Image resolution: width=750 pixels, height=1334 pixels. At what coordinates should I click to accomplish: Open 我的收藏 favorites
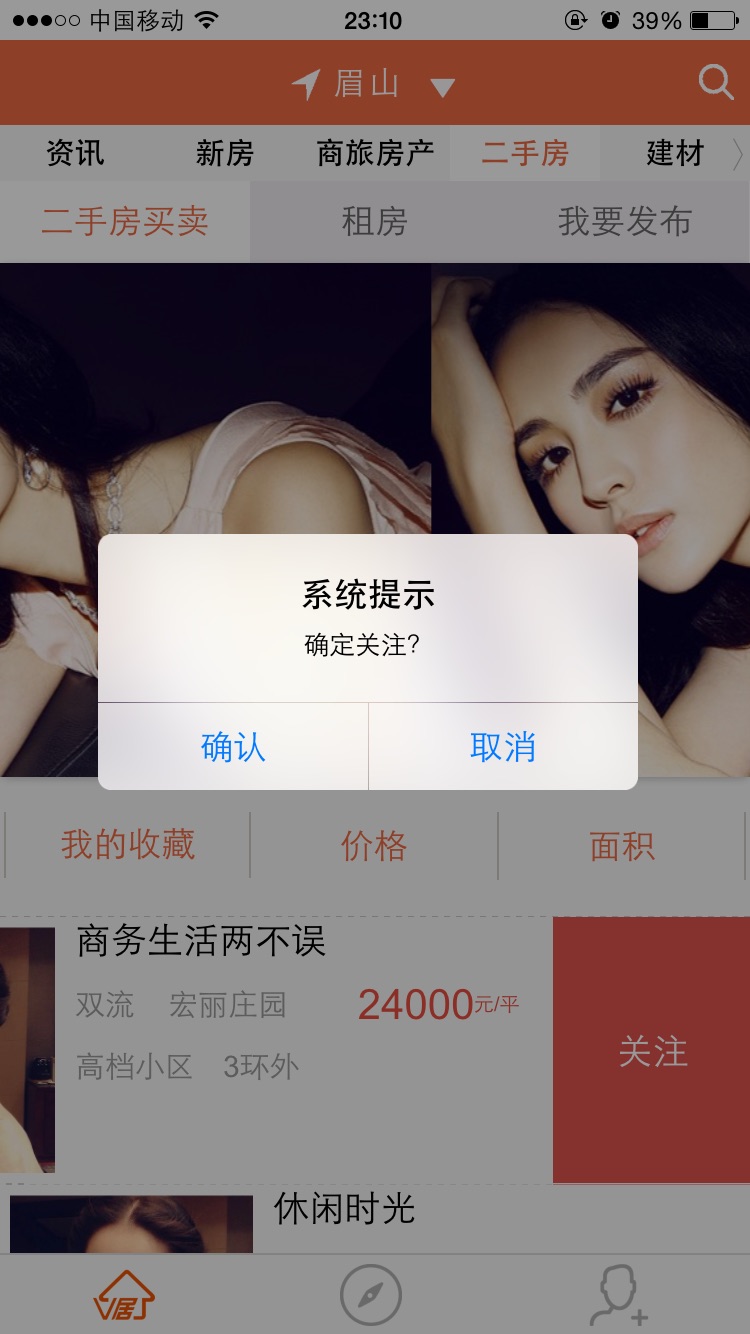coord(128,845)
